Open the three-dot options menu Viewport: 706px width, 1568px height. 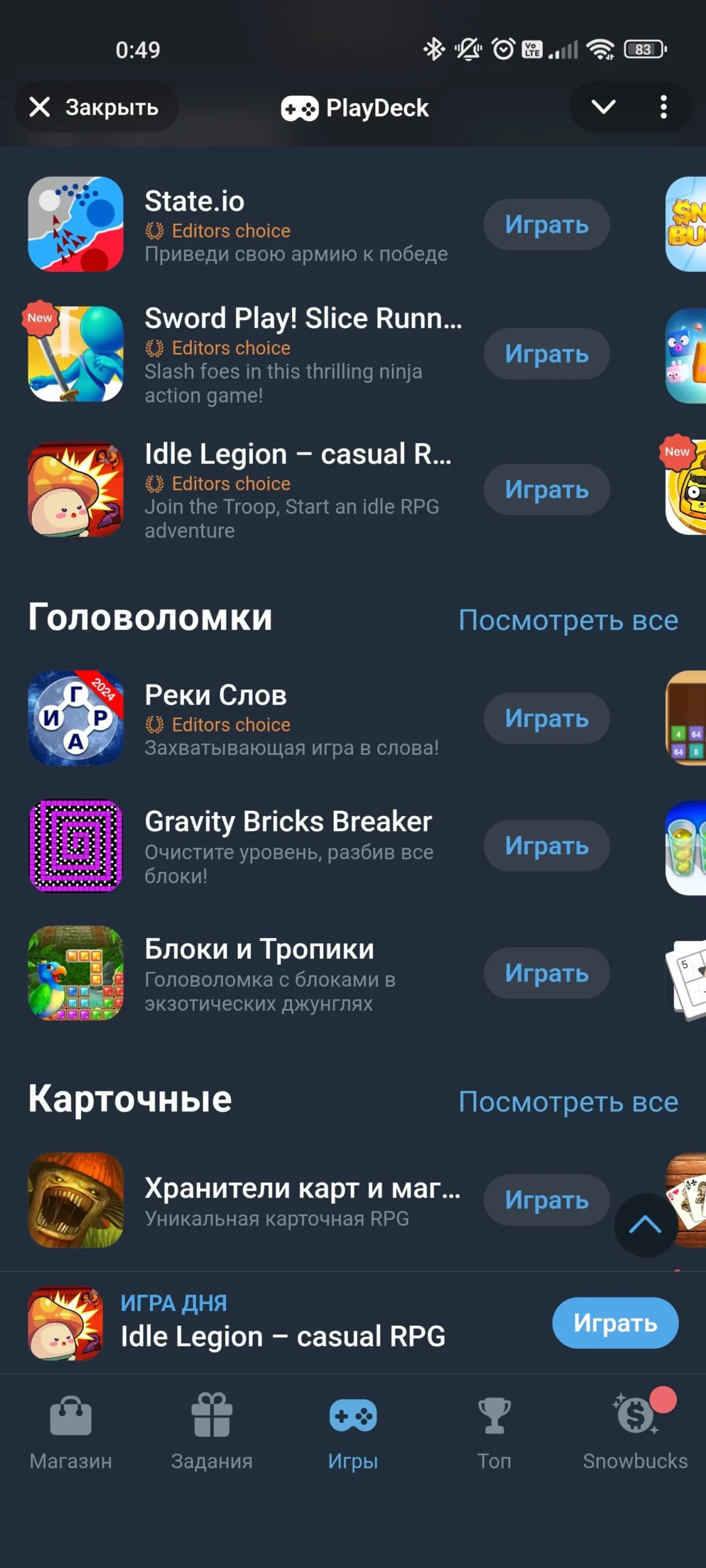[x=664, y=107]
